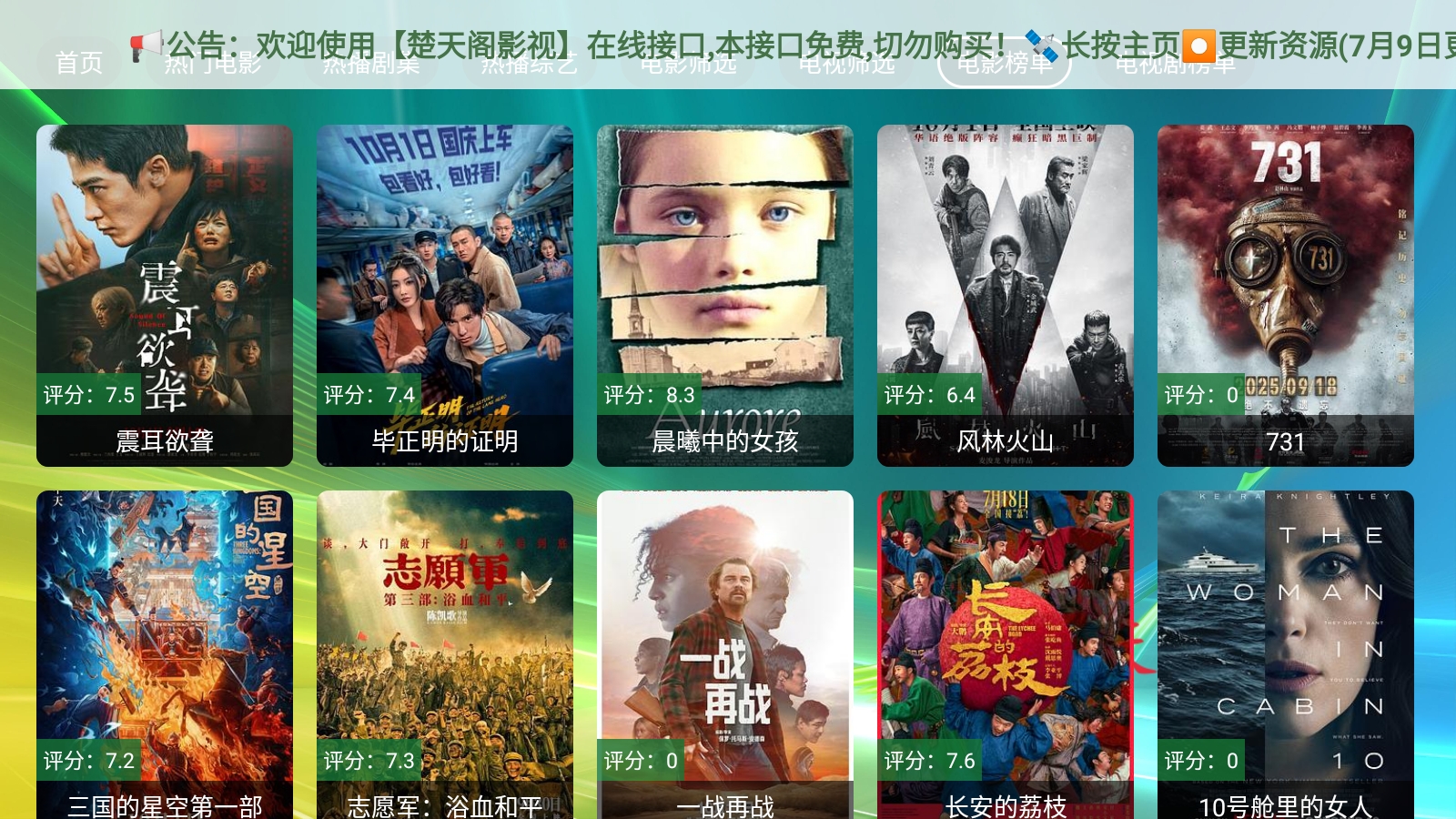Open the 电影筛选 tab
This screenshot has height=819, width=1456.
click(x=688, y=65)
